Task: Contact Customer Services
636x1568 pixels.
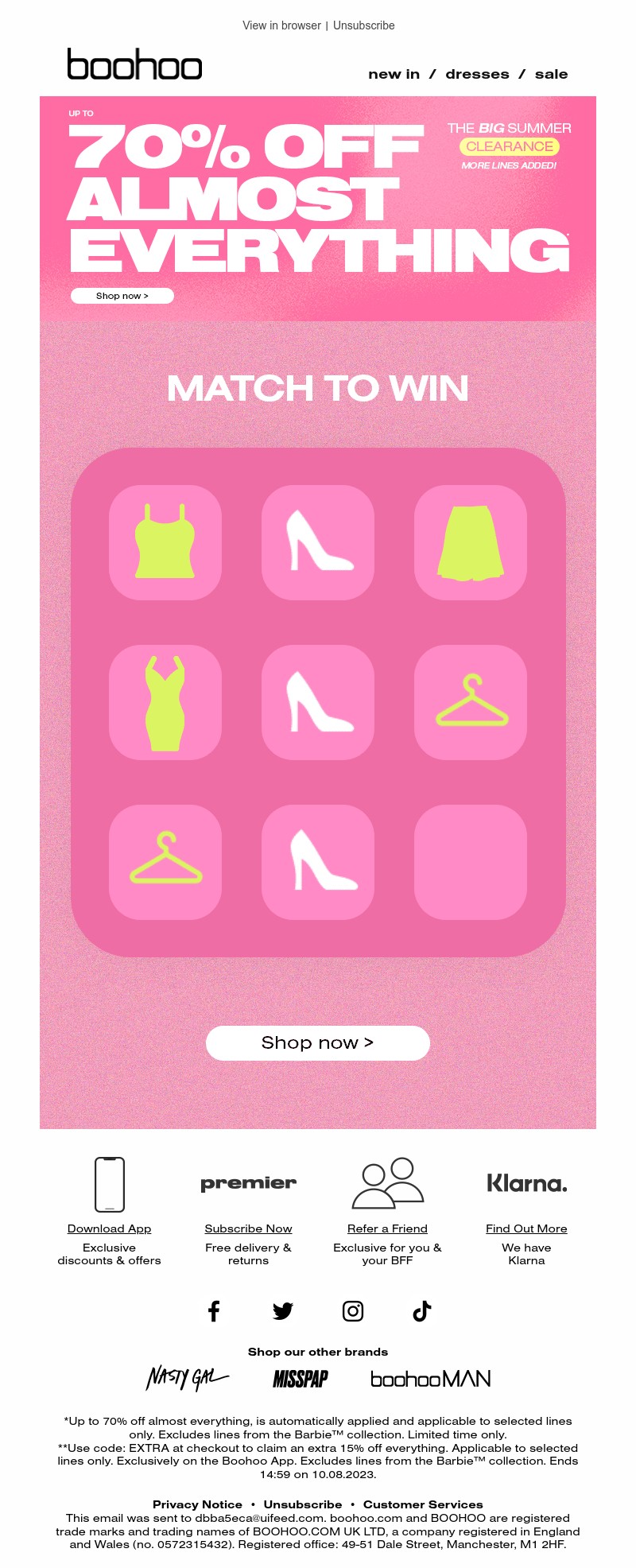Action: point(423,1504)
